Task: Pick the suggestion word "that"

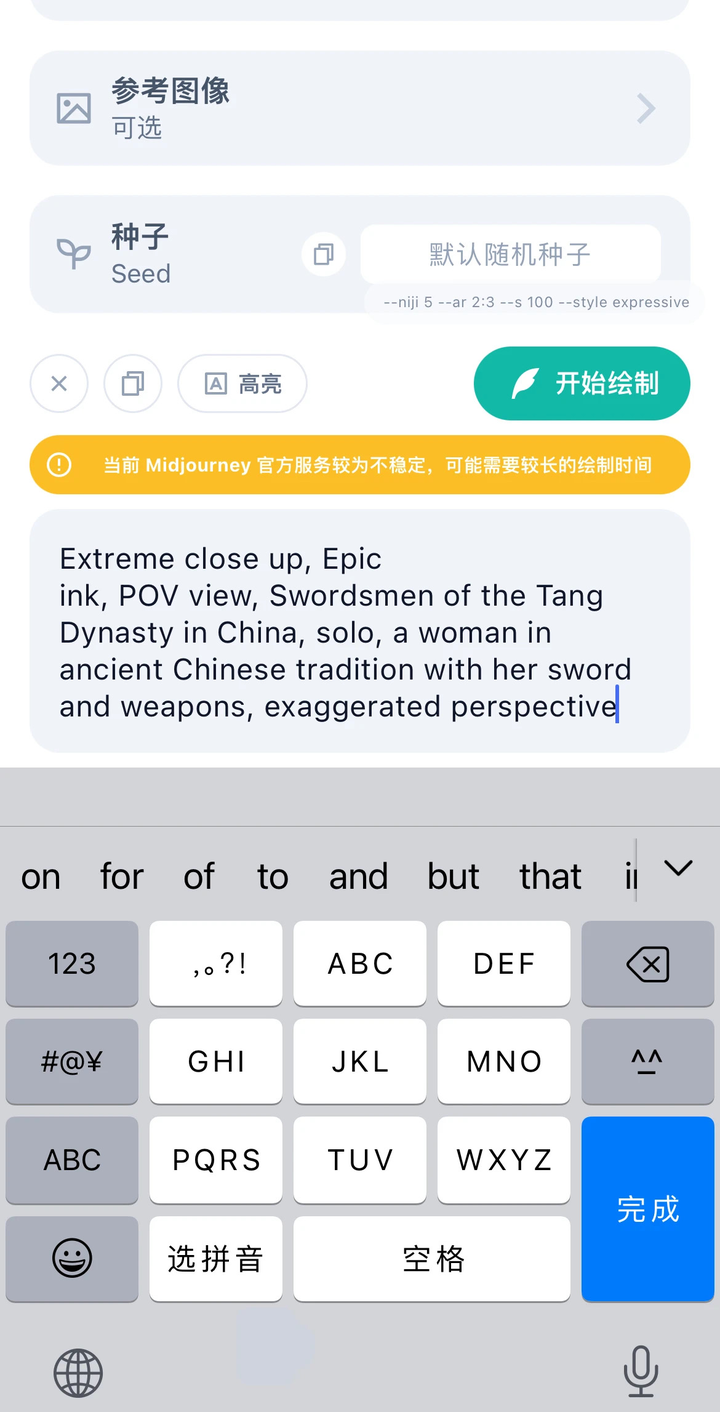Action: [550, 877]
